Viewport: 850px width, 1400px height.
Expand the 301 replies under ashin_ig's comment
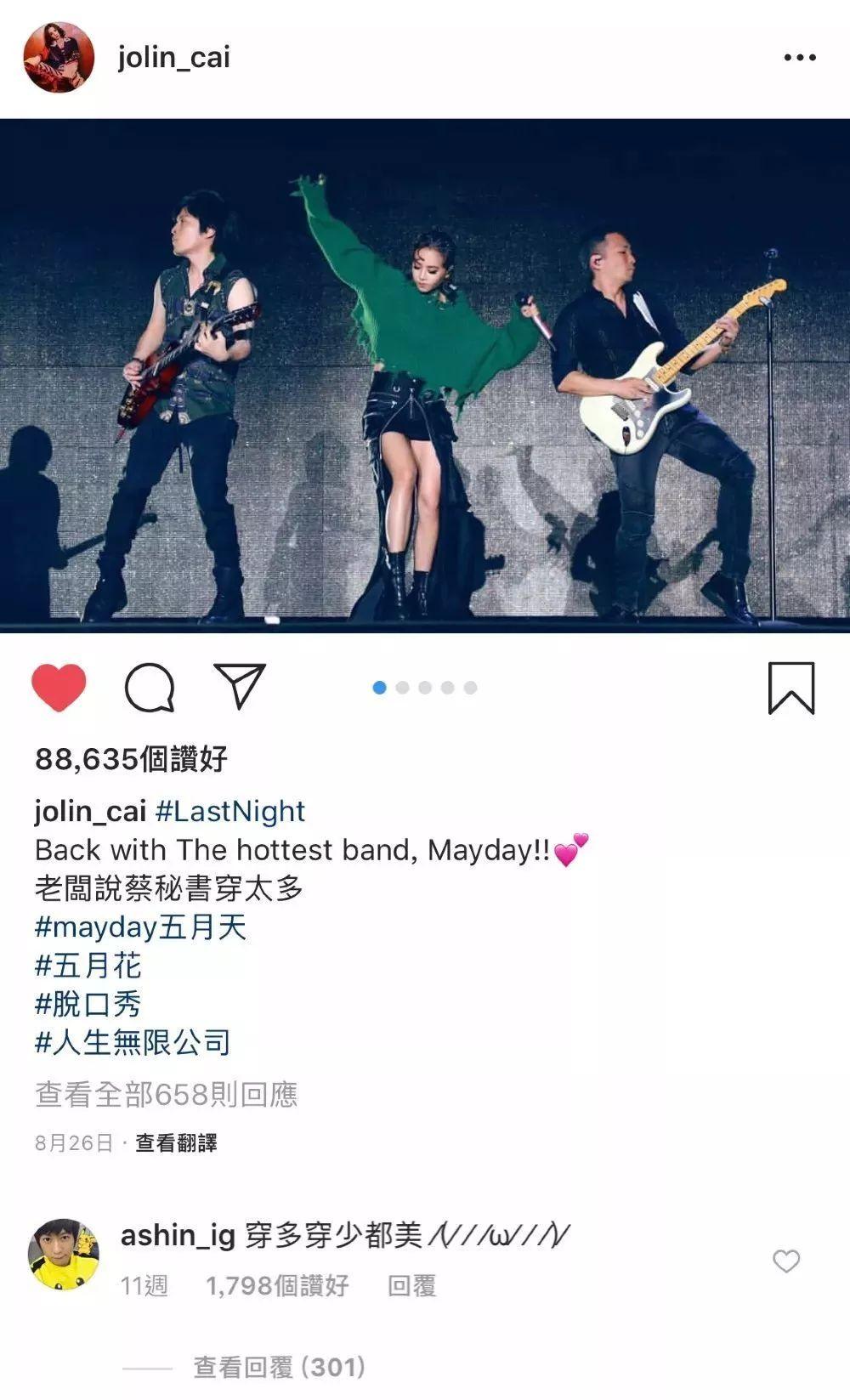click(x=279, y=1367)
